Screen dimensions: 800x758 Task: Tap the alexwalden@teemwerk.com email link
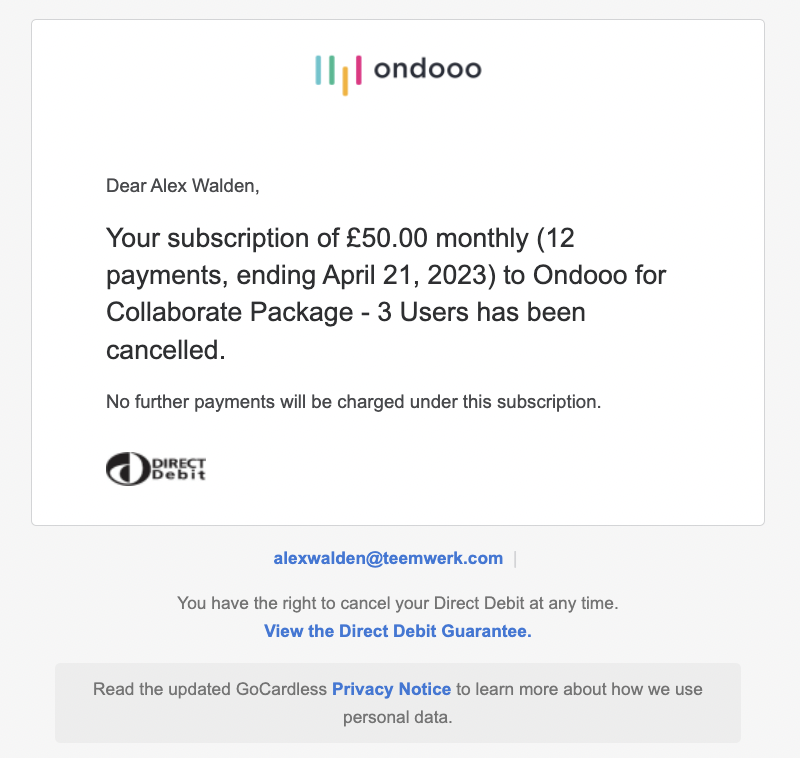tap(388, 559)
